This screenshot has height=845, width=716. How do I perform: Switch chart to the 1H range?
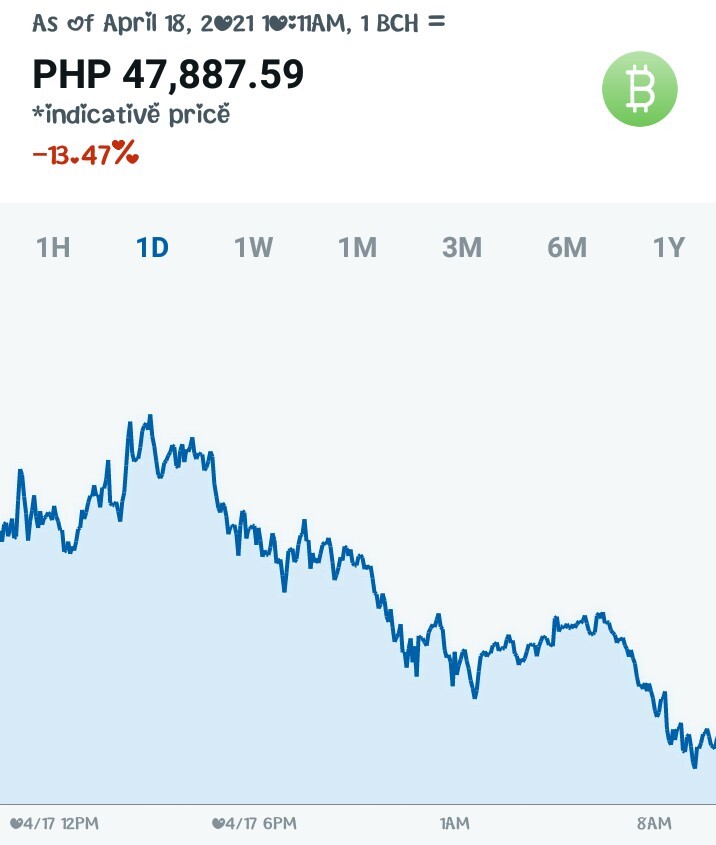click(x=53, y=247)
